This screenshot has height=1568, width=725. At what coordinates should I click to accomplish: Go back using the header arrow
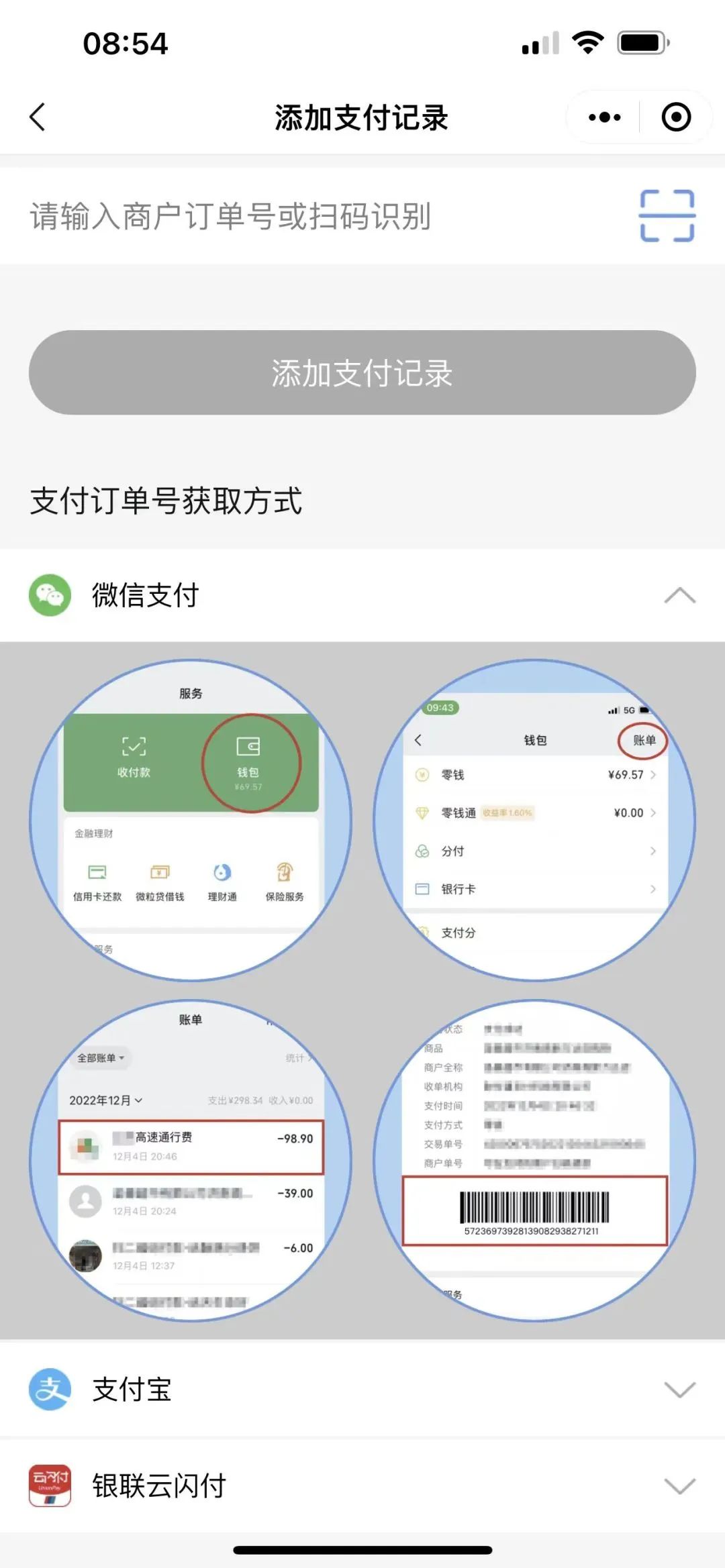pos(38,117)
